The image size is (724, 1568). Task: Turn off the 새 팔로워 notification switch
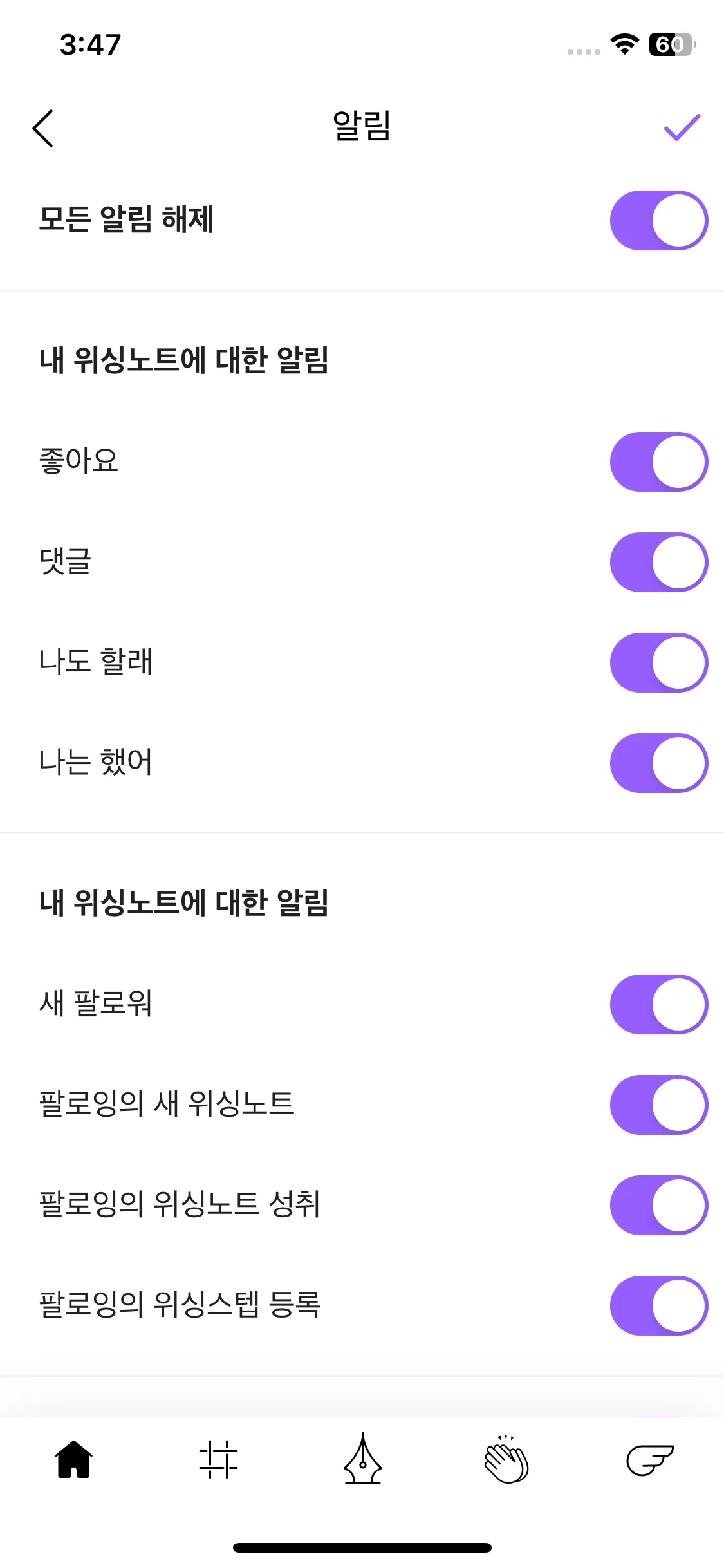(x=658, y=1004)
